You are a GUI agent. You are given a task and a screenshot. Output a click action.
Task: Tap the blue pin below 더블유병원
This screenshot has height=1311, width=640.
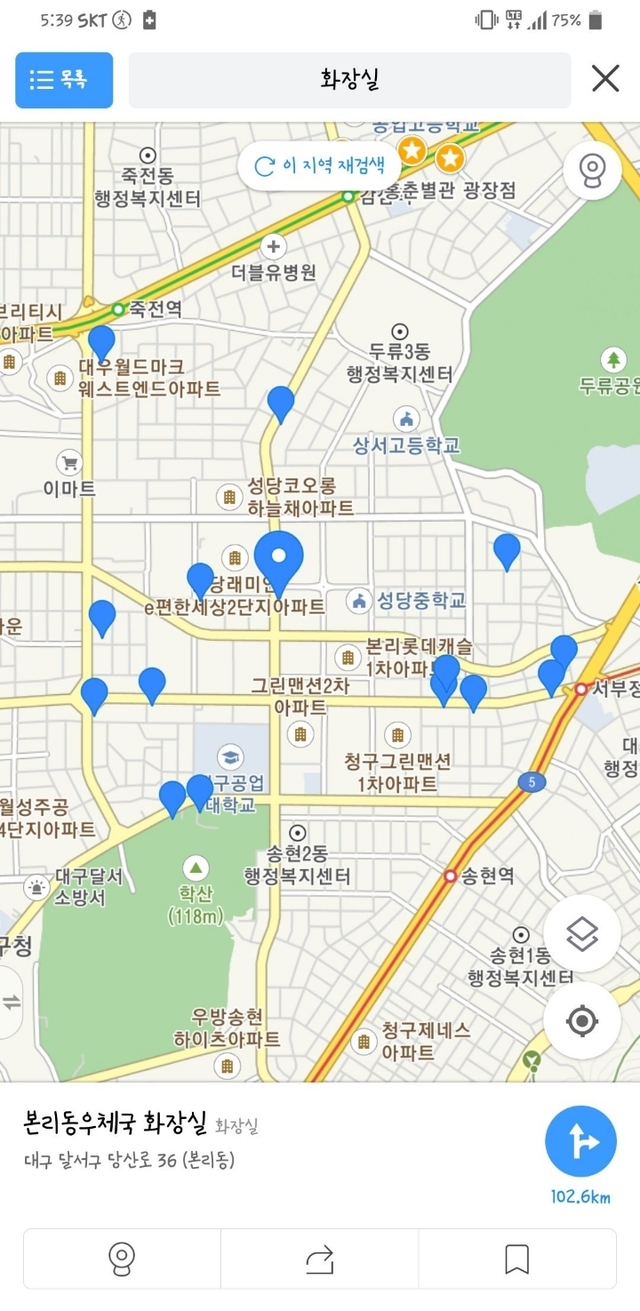281,404
